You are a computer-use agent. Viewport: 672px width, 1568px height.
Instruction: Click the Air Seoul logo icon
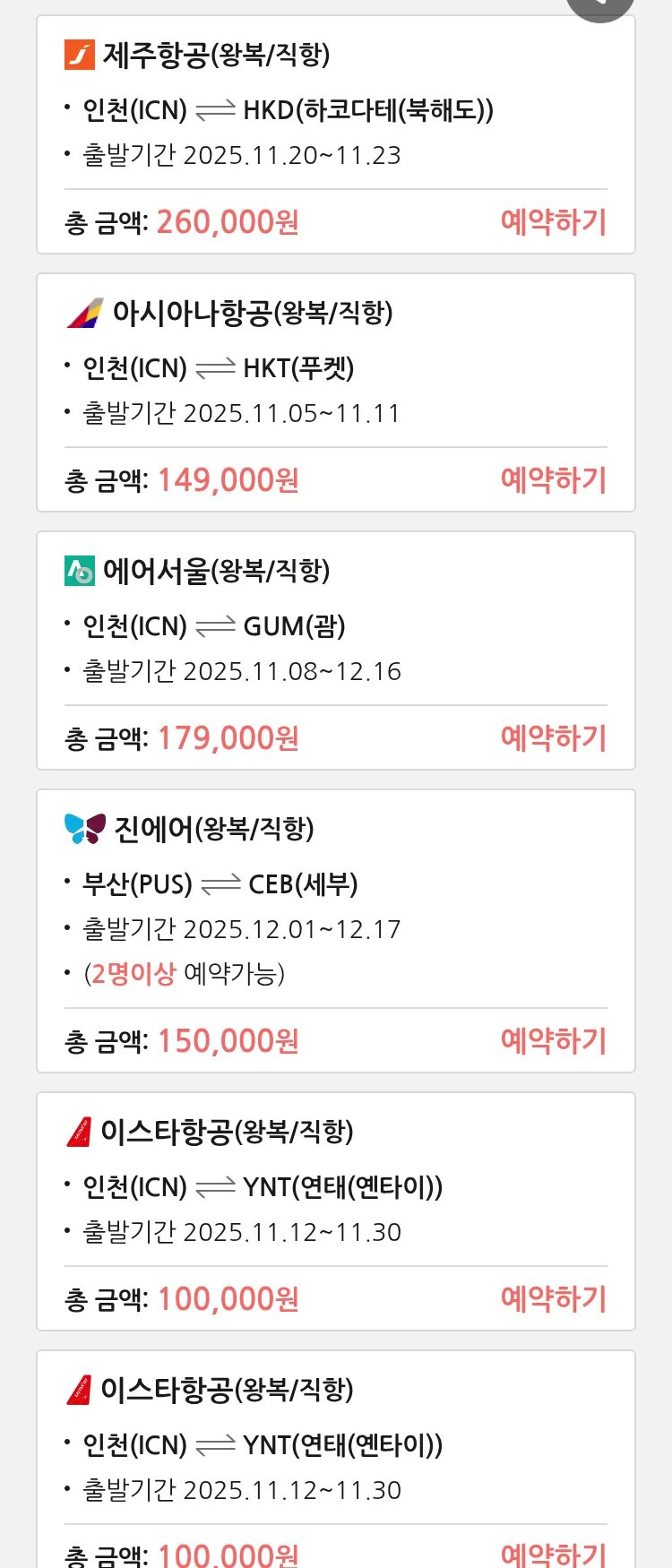click(81, 571)
